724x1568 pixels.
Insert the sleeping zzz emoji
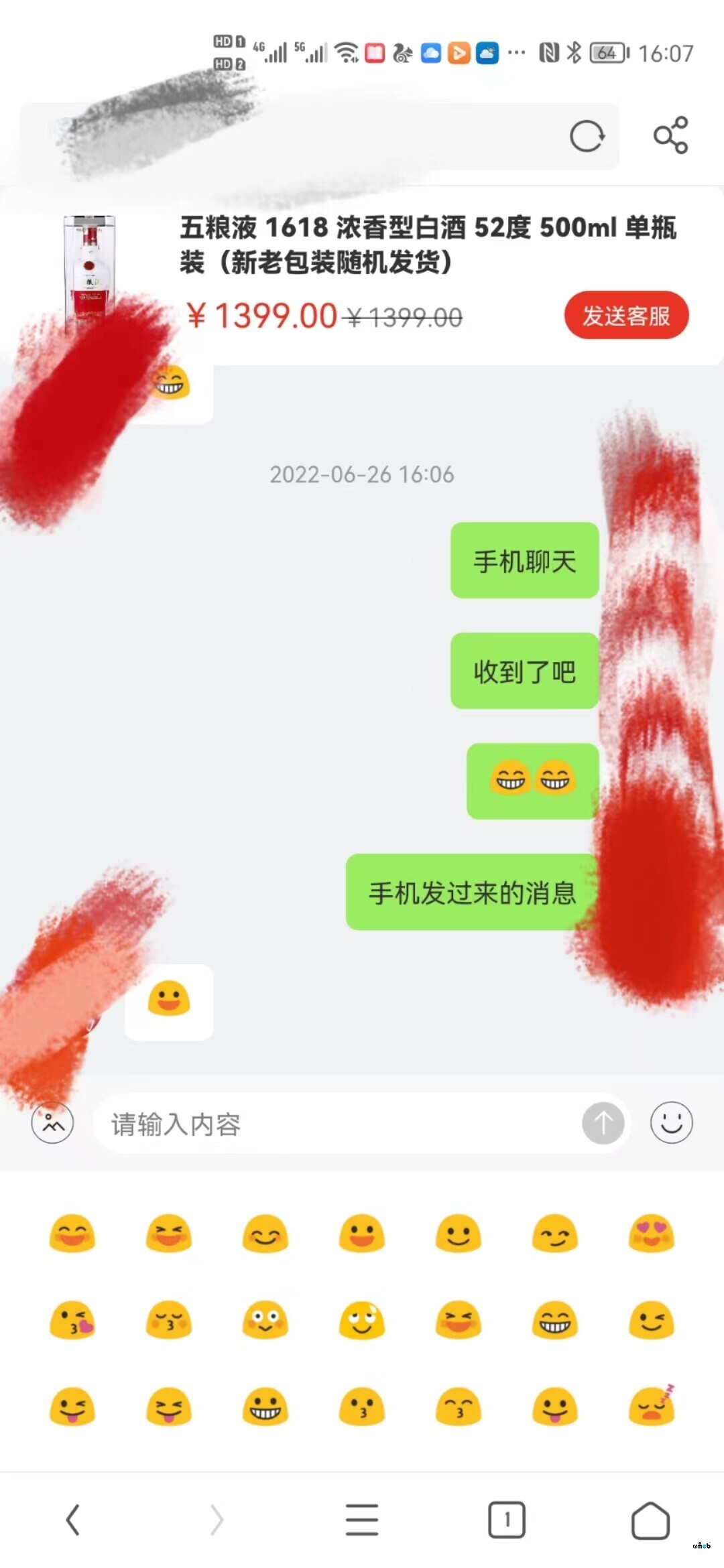(x=651, y=1407)
